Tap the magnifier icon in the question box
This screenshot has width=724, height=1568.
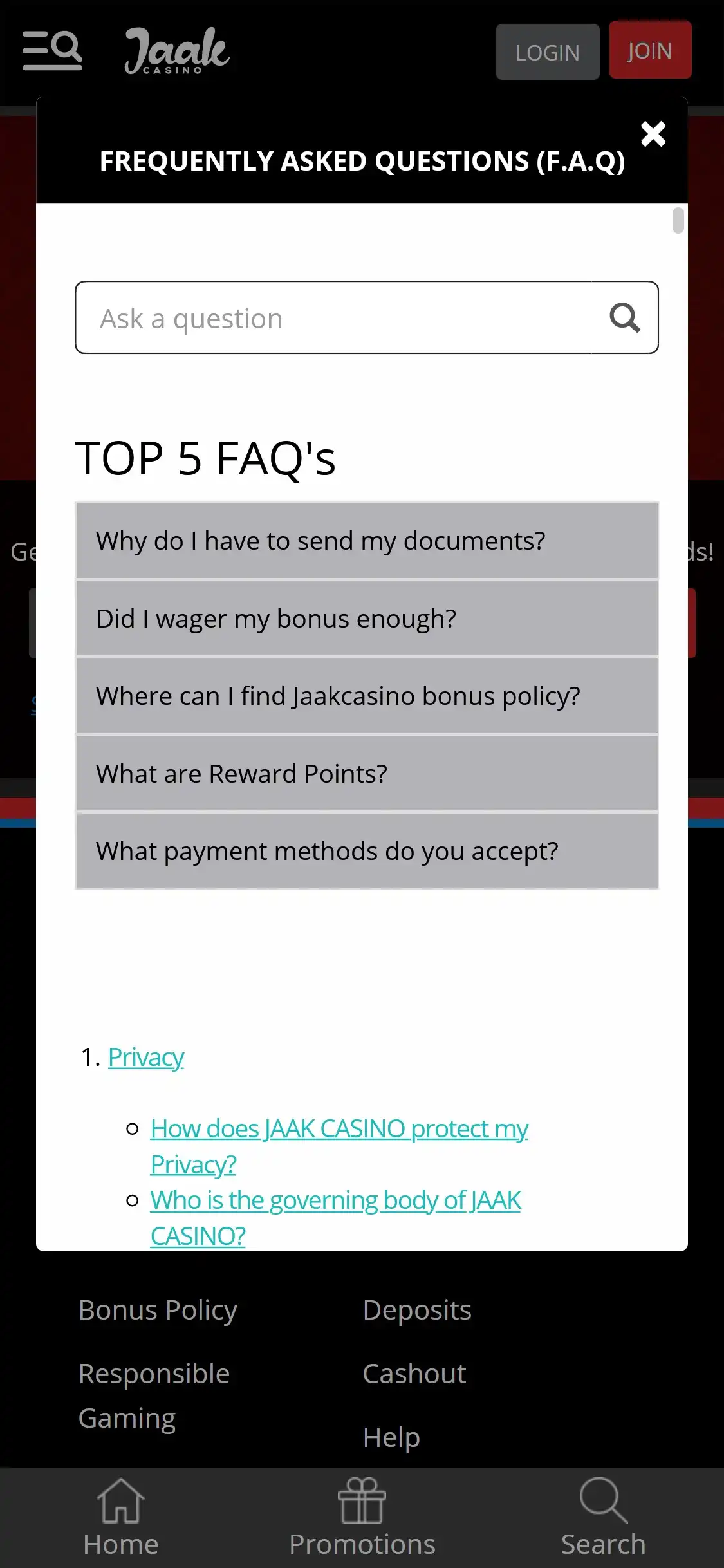pyautogui.click(x=624, y=318)
